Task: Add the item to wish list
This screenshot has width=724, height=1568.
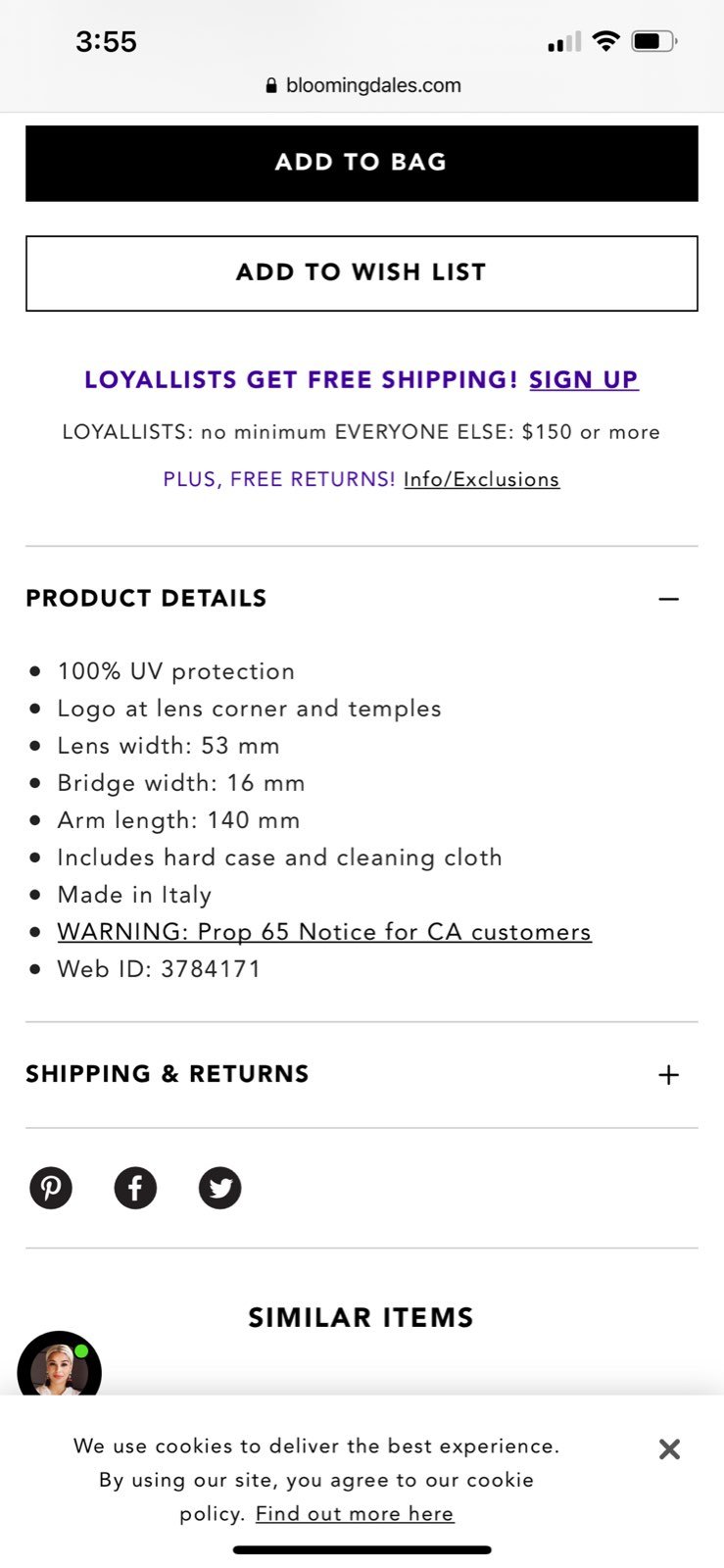Action: [362, 273]
